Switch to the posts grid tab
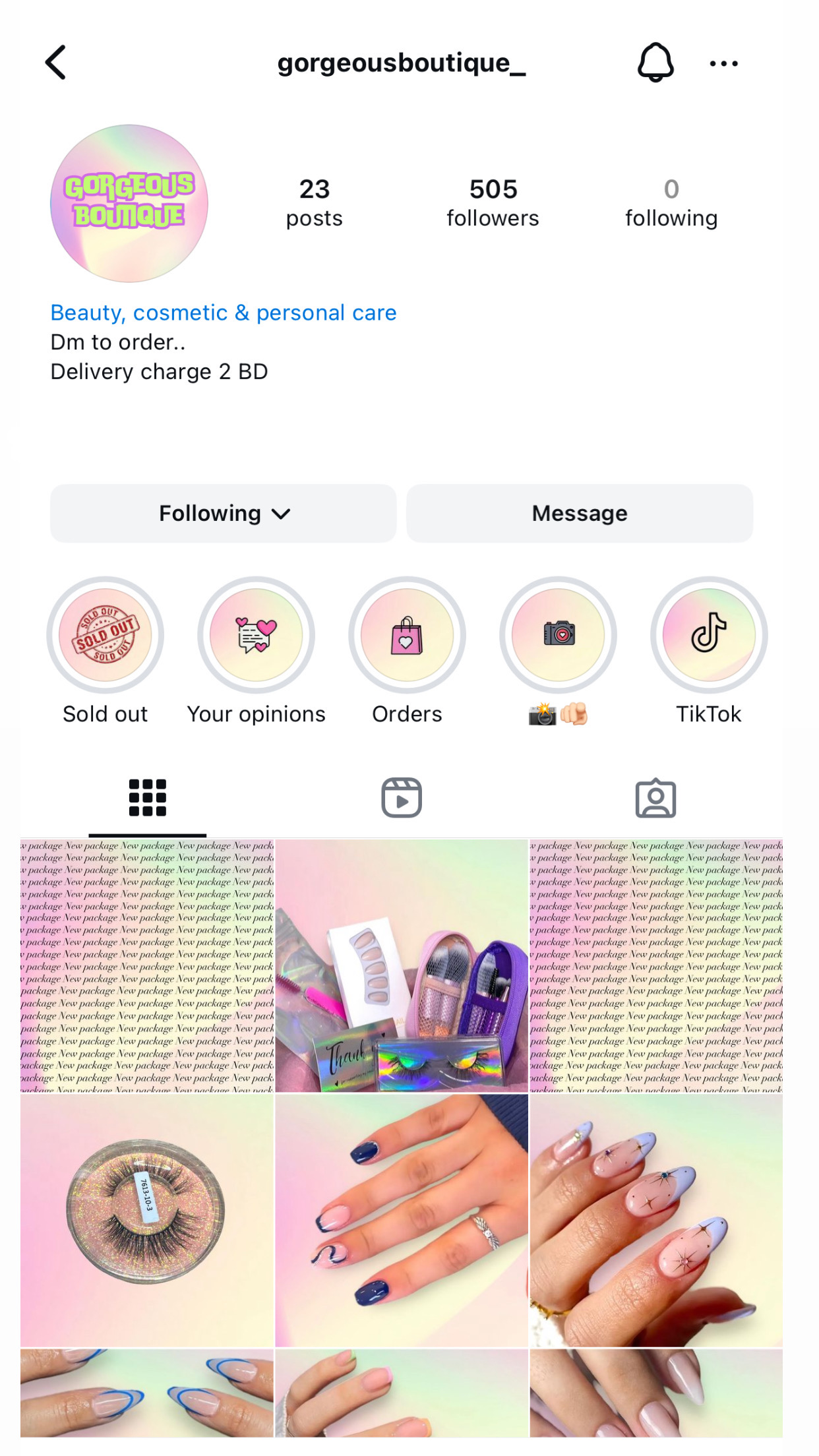The height and width of the screenshot is (1456, 819). (148, 798)
